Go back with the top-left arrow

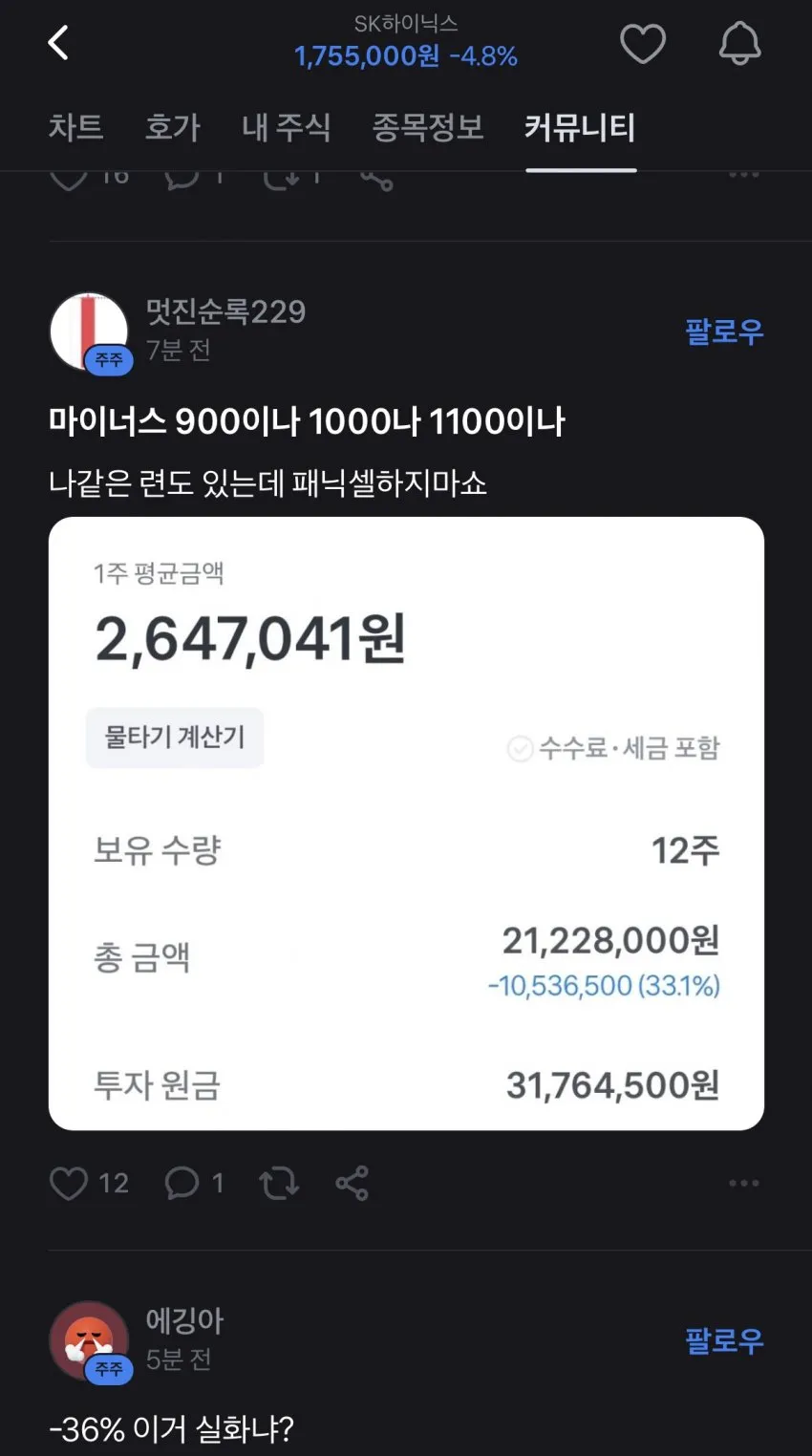click(x=58, y=42)
